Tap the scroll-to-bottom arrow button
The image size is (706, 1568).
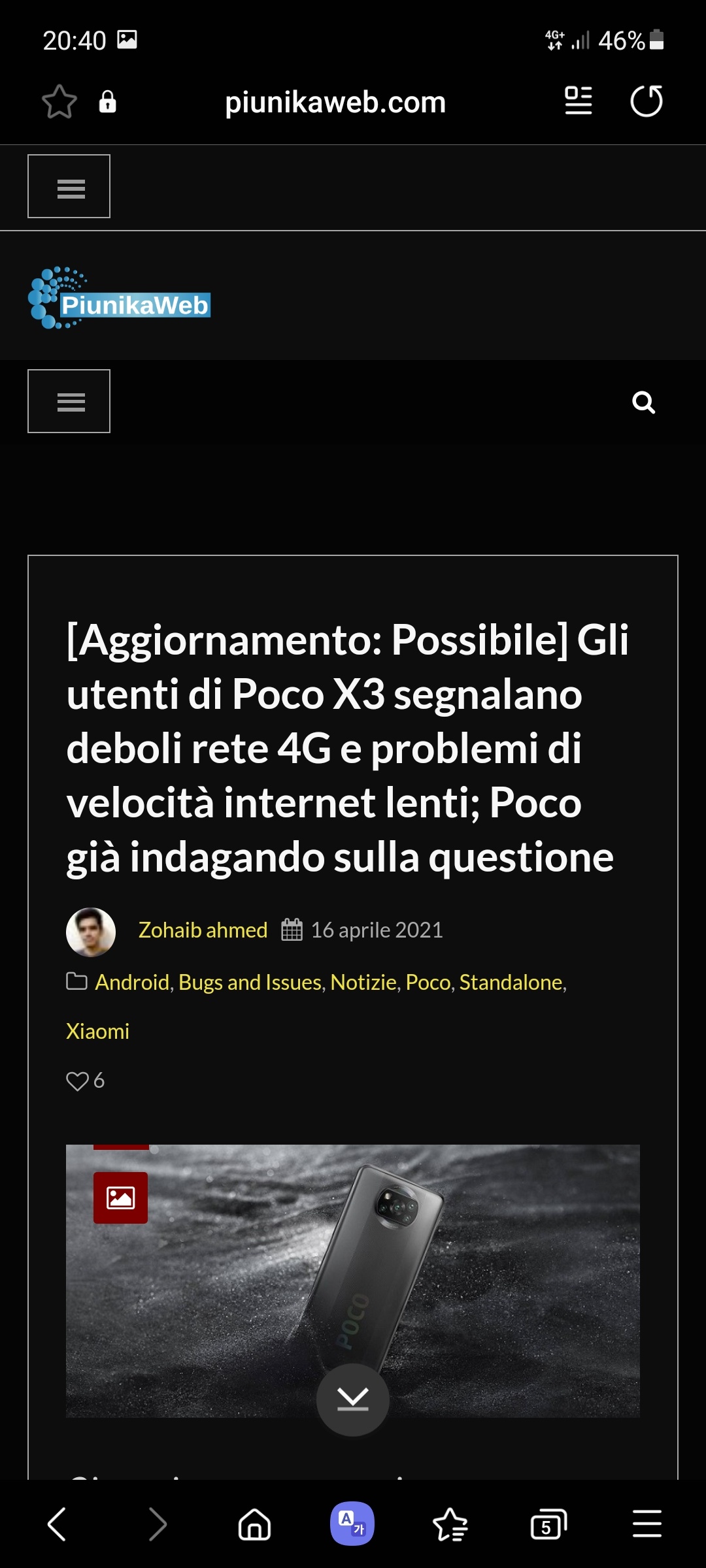point(353,1399)
